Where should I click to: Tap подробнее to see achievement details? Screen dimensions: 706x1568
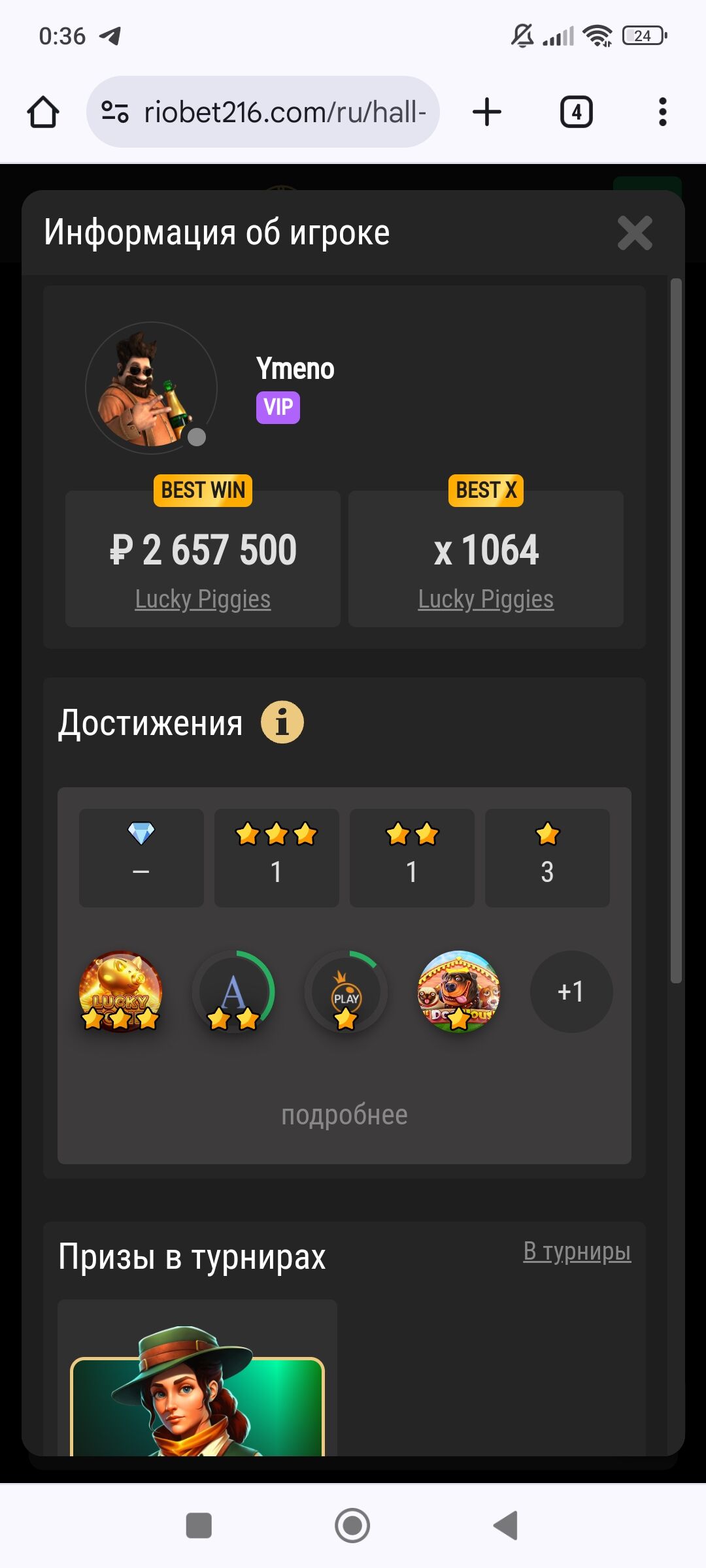click(345, 1115)
